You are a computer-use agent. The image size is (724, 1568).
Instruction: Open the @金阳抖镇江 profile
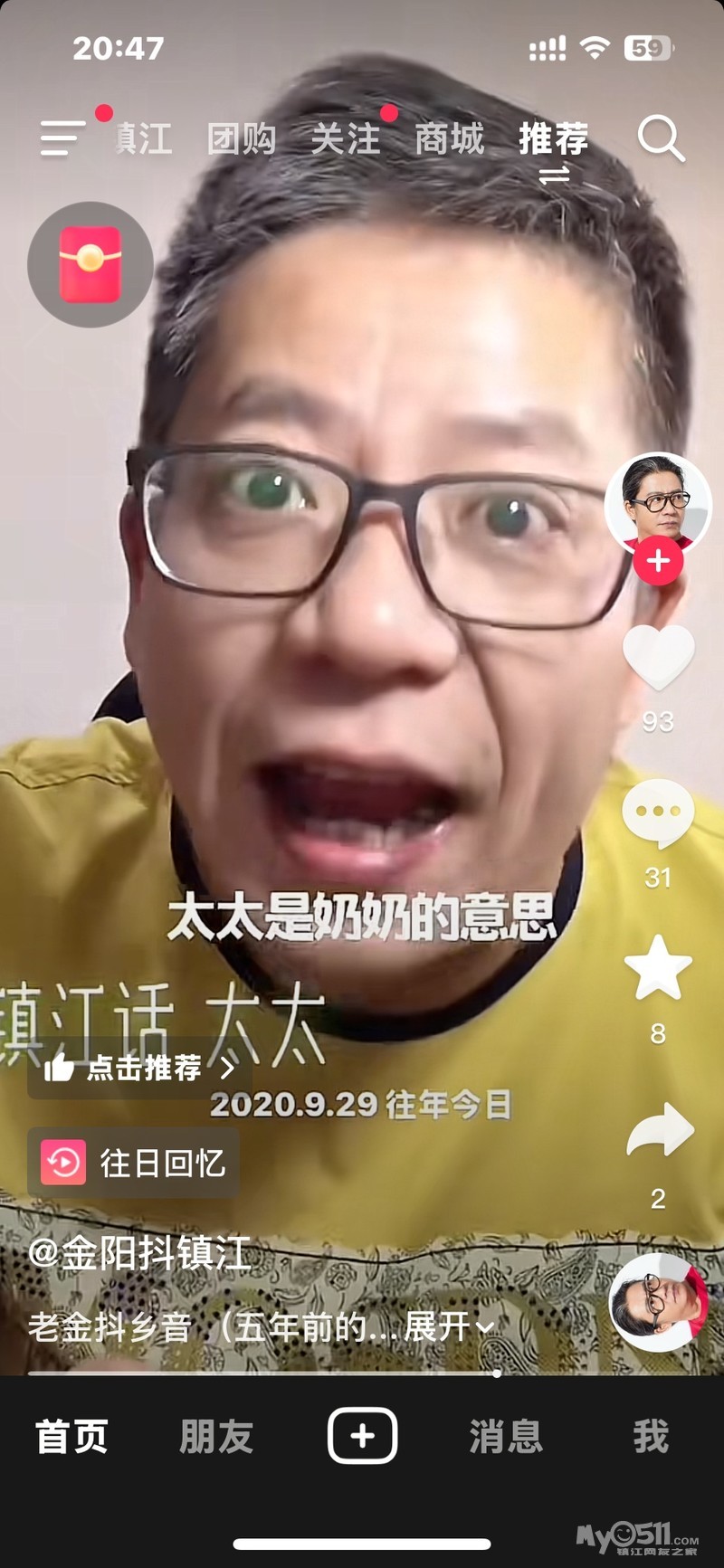pyautogui.click(x=140, y=1254)
